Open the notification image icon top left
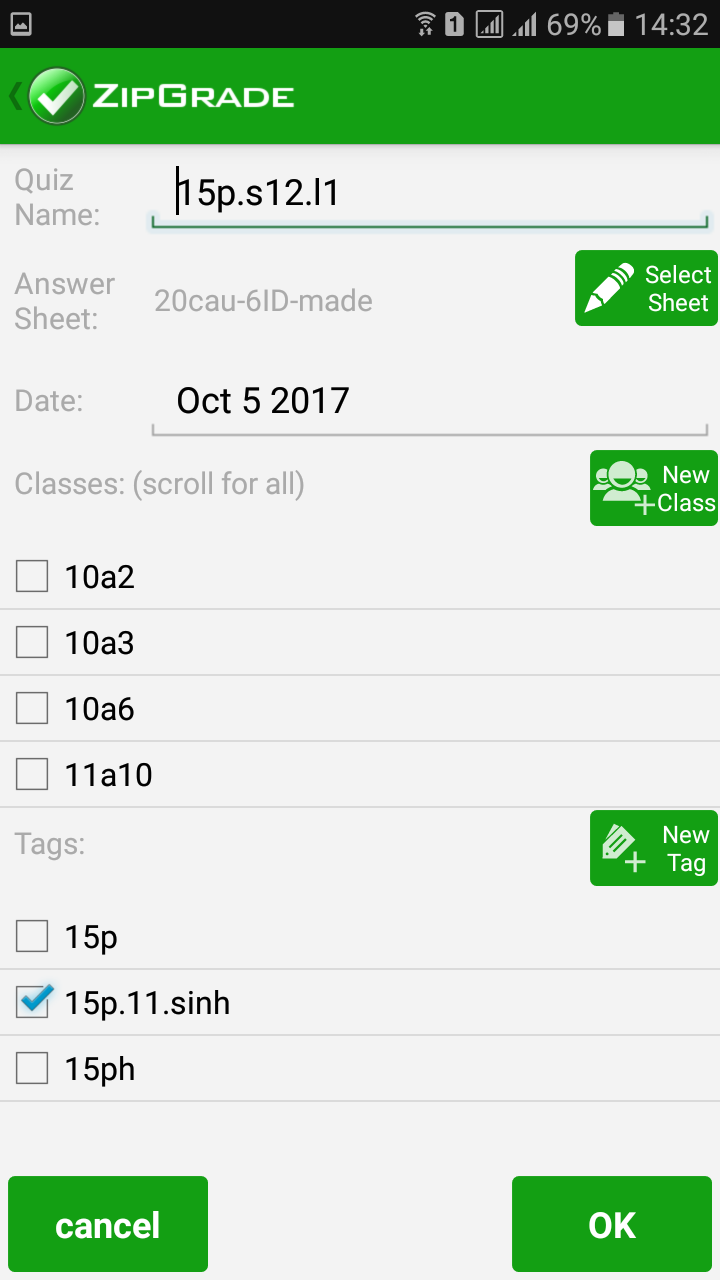 click(22, 24)
